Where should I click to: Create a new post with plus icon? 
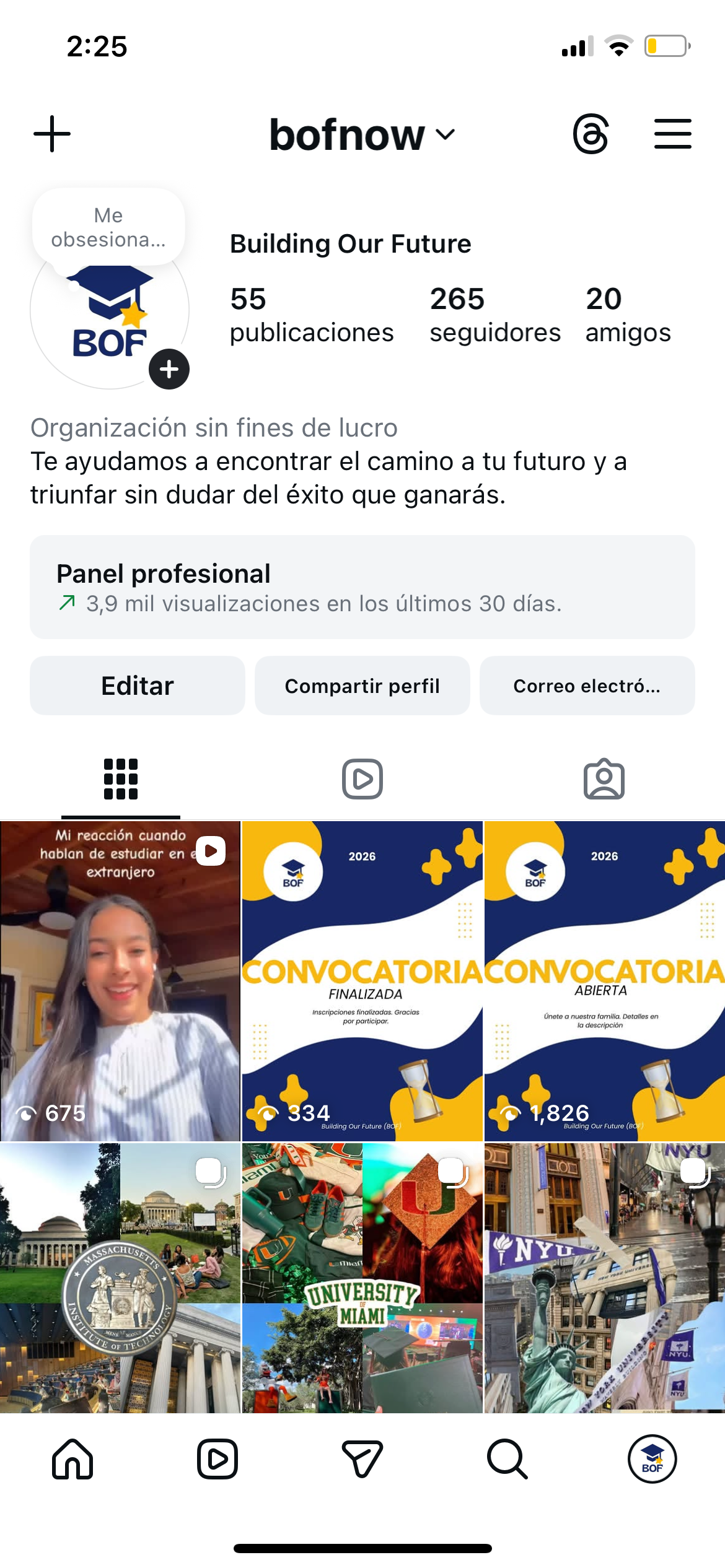click(52, 134)
